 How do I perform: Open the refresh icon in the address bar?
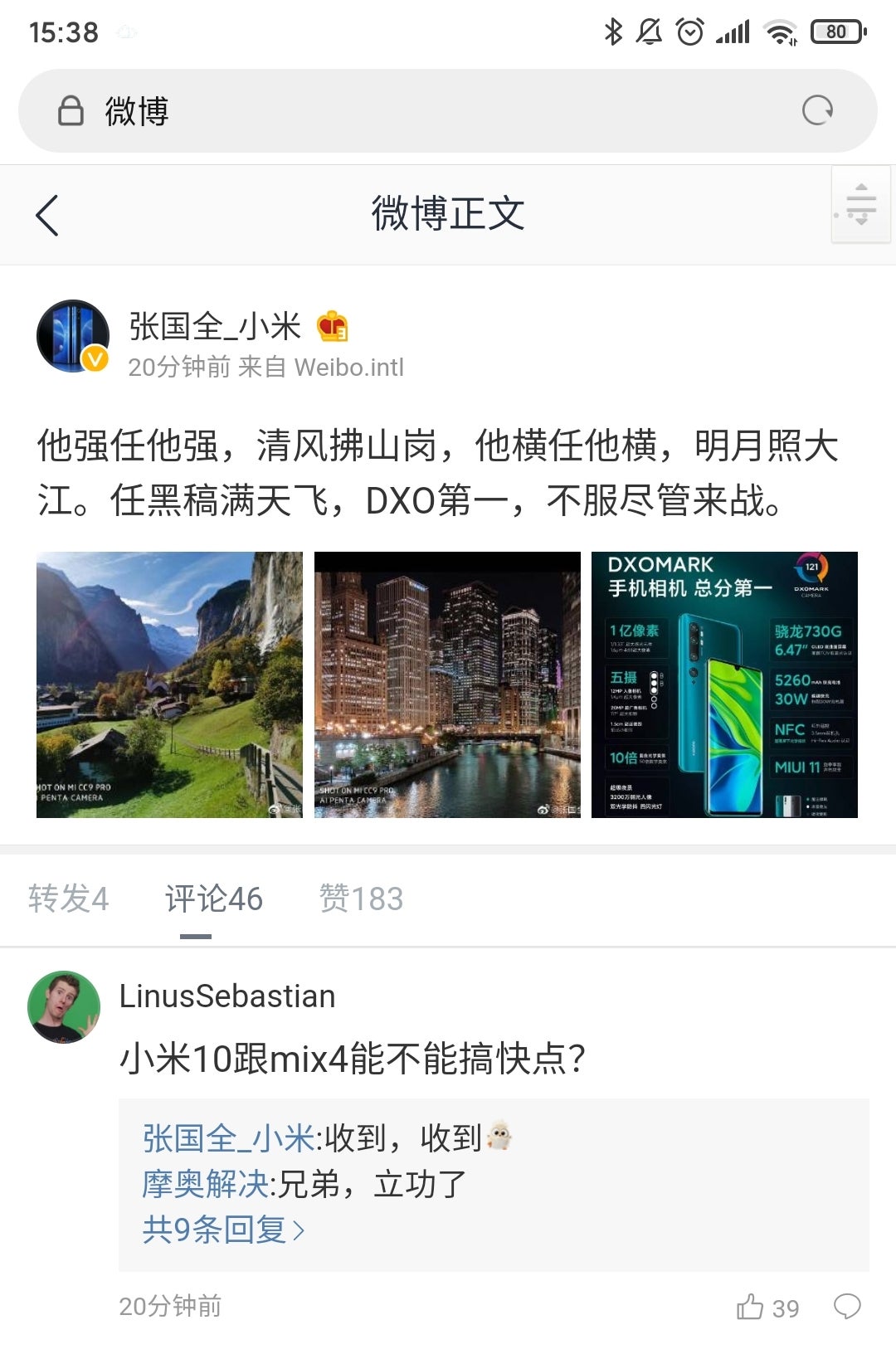pos(817,109)
